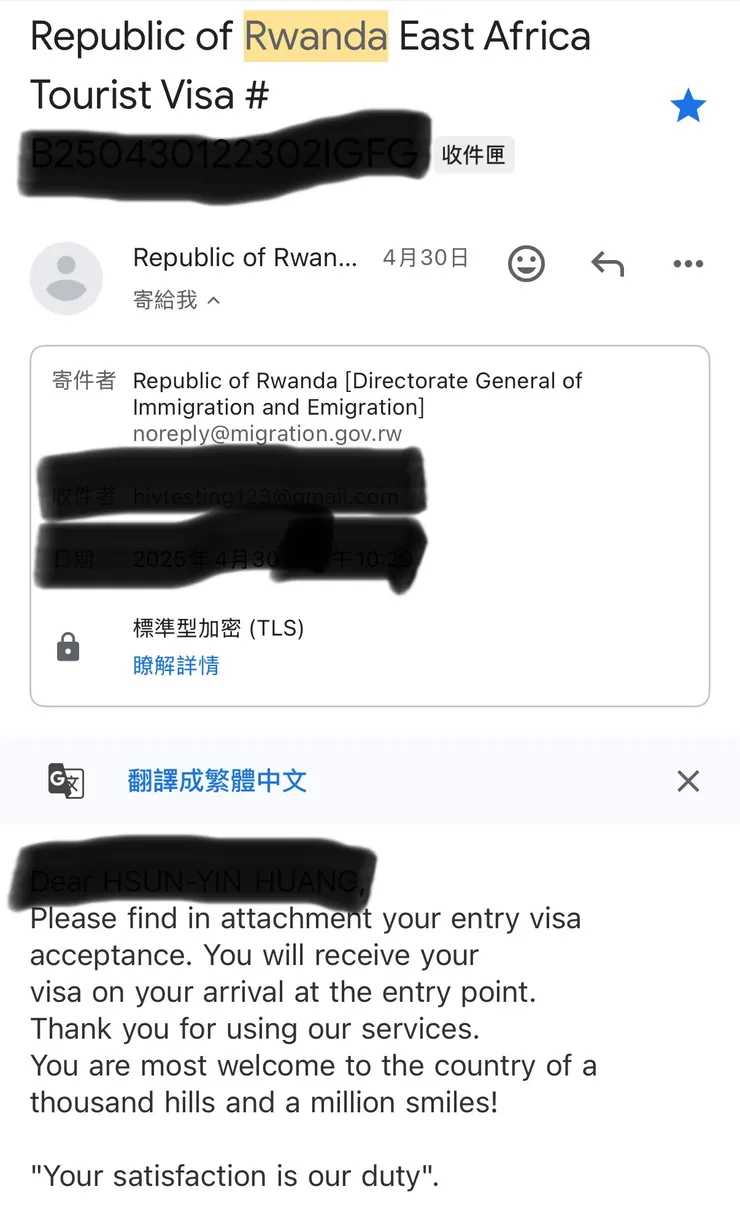Switch to the 收件匣 label chip
Image resolution: width=740 pixels, height=1222 pixels.
(474, 155)
